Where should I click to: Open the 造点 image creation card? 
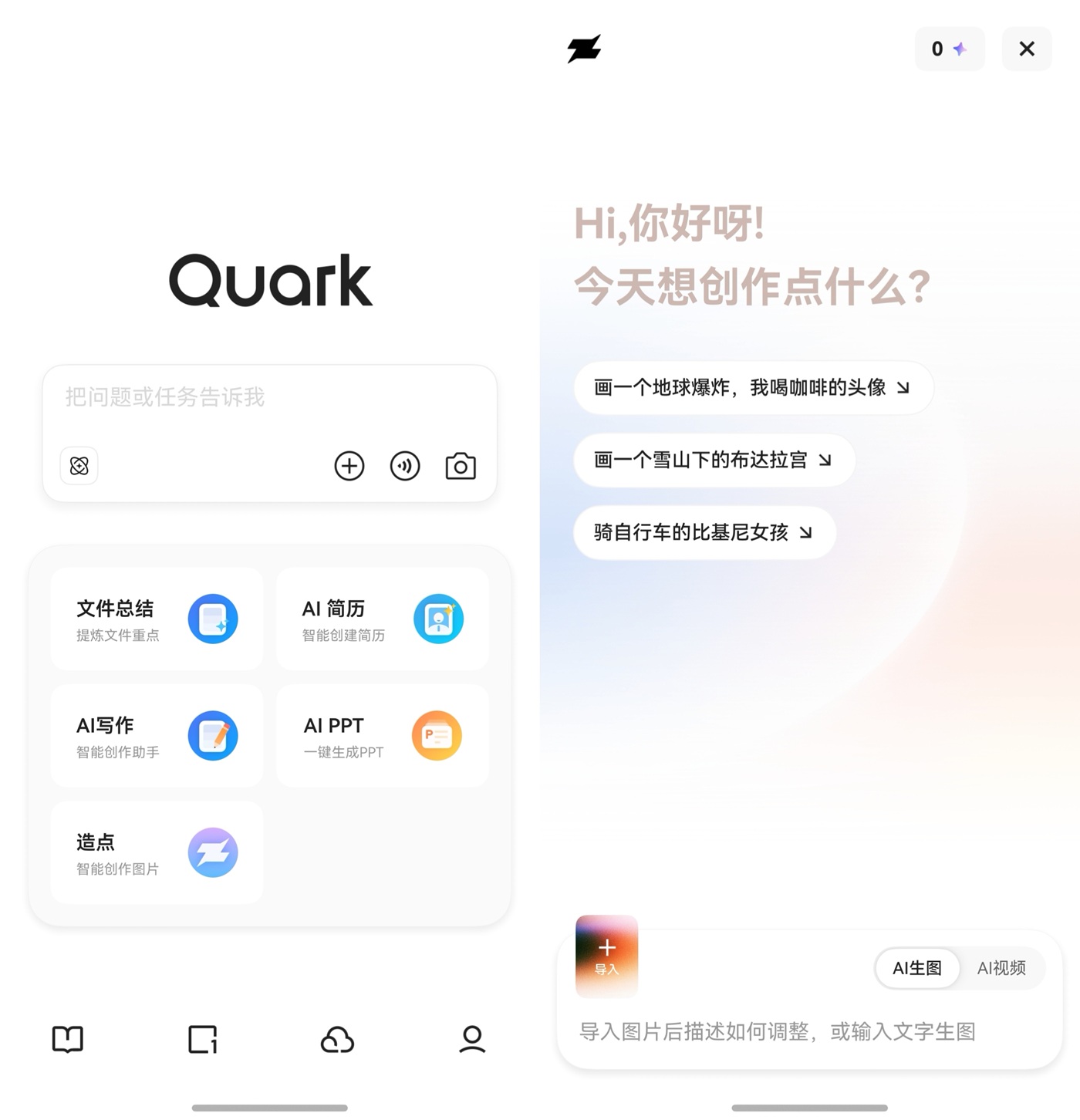click(x=157, y=852)
